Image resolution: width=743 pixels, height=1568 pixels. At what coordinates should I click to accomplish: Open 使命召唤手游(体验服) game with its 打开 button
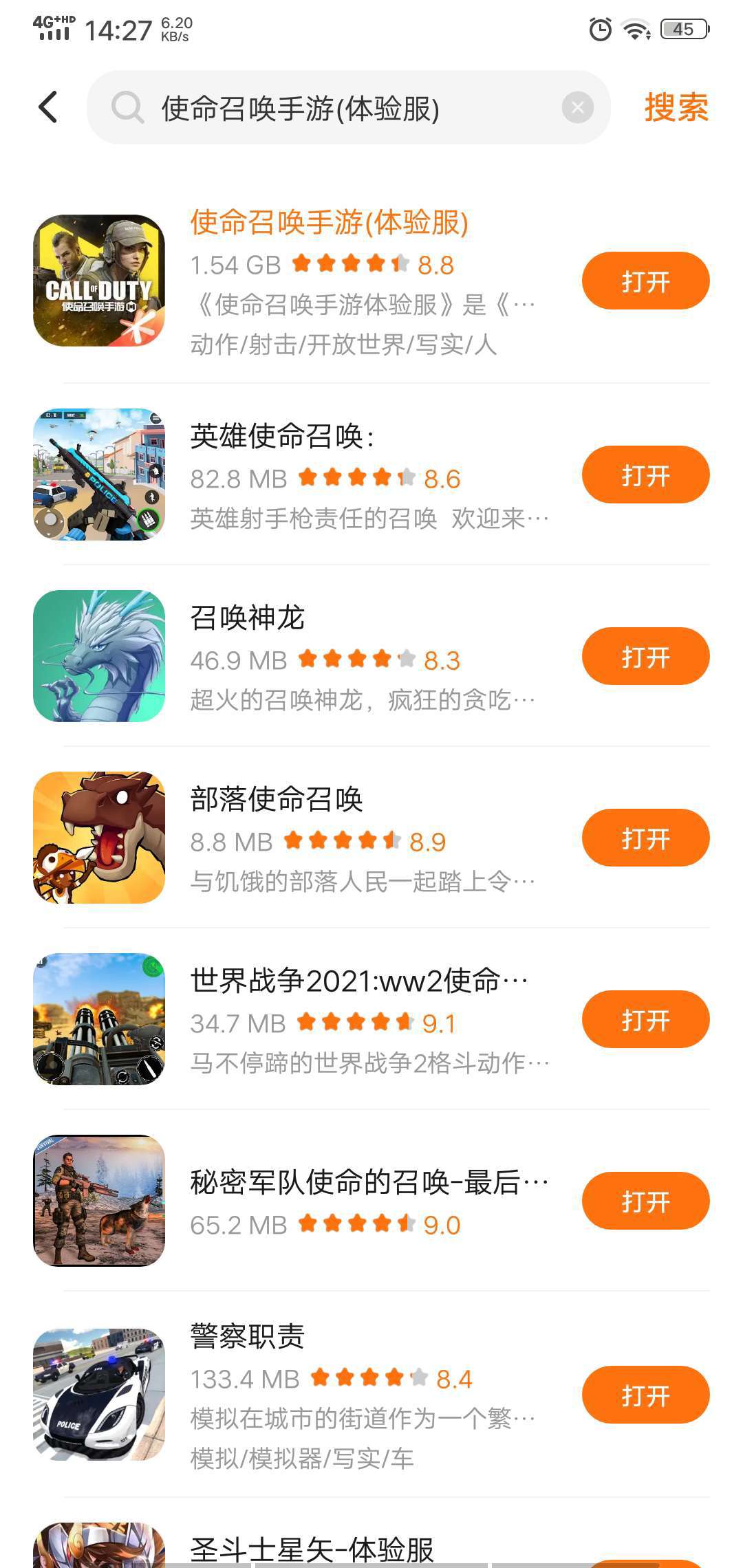click(645, 281)
